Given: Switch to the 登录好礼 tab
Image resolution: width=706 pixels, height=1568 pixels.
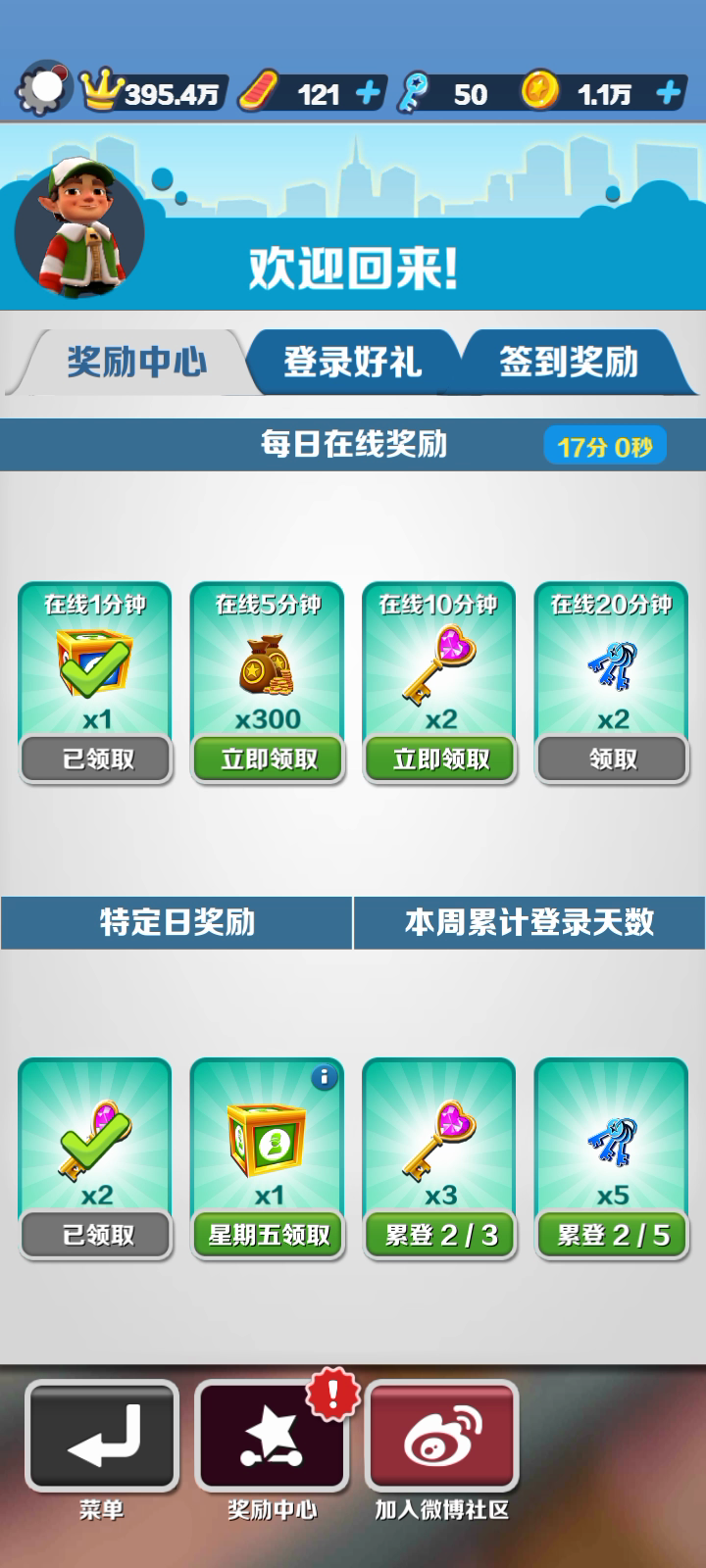Looking at the screenshot, I should (x=353, y=362).
